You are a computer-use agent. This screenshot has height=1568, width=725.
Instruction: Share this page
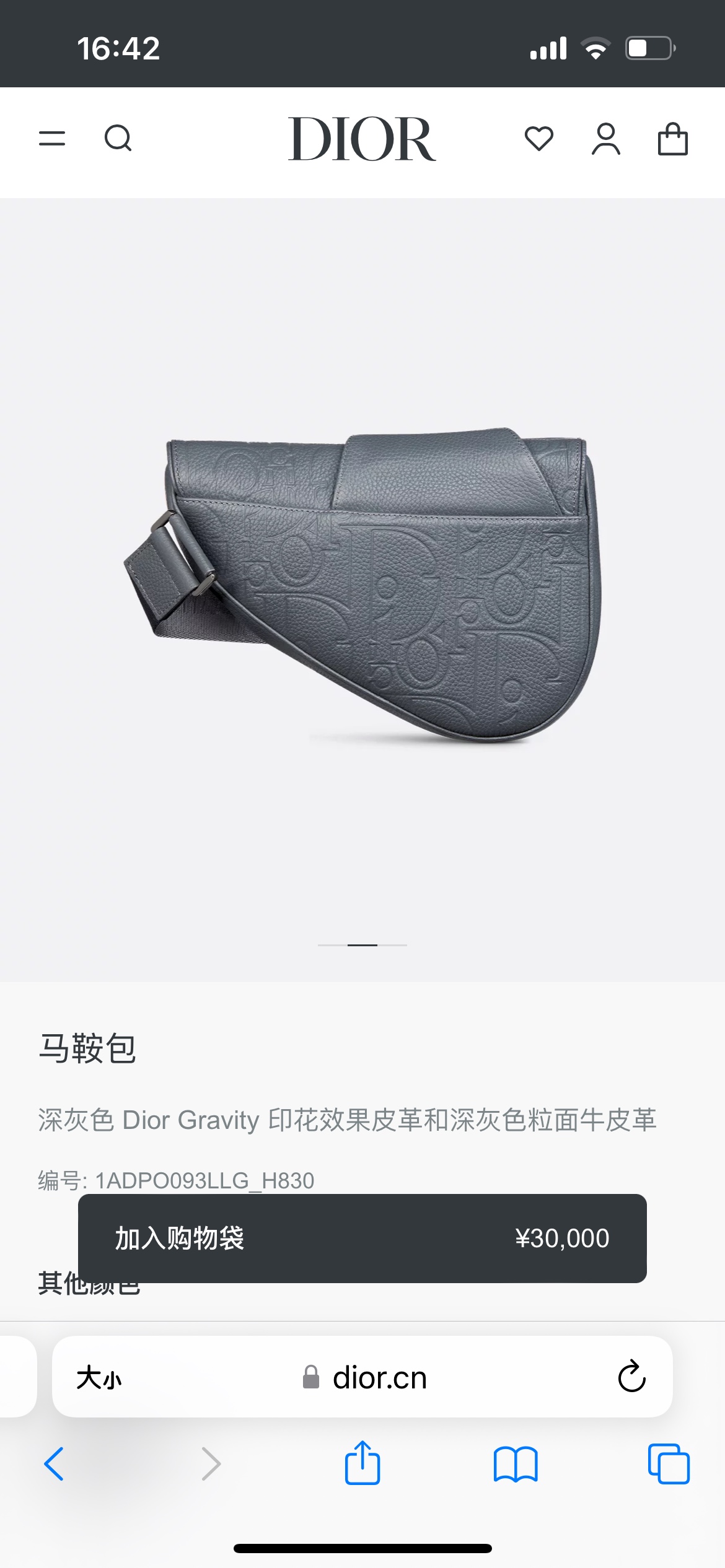pos(362,1463)
